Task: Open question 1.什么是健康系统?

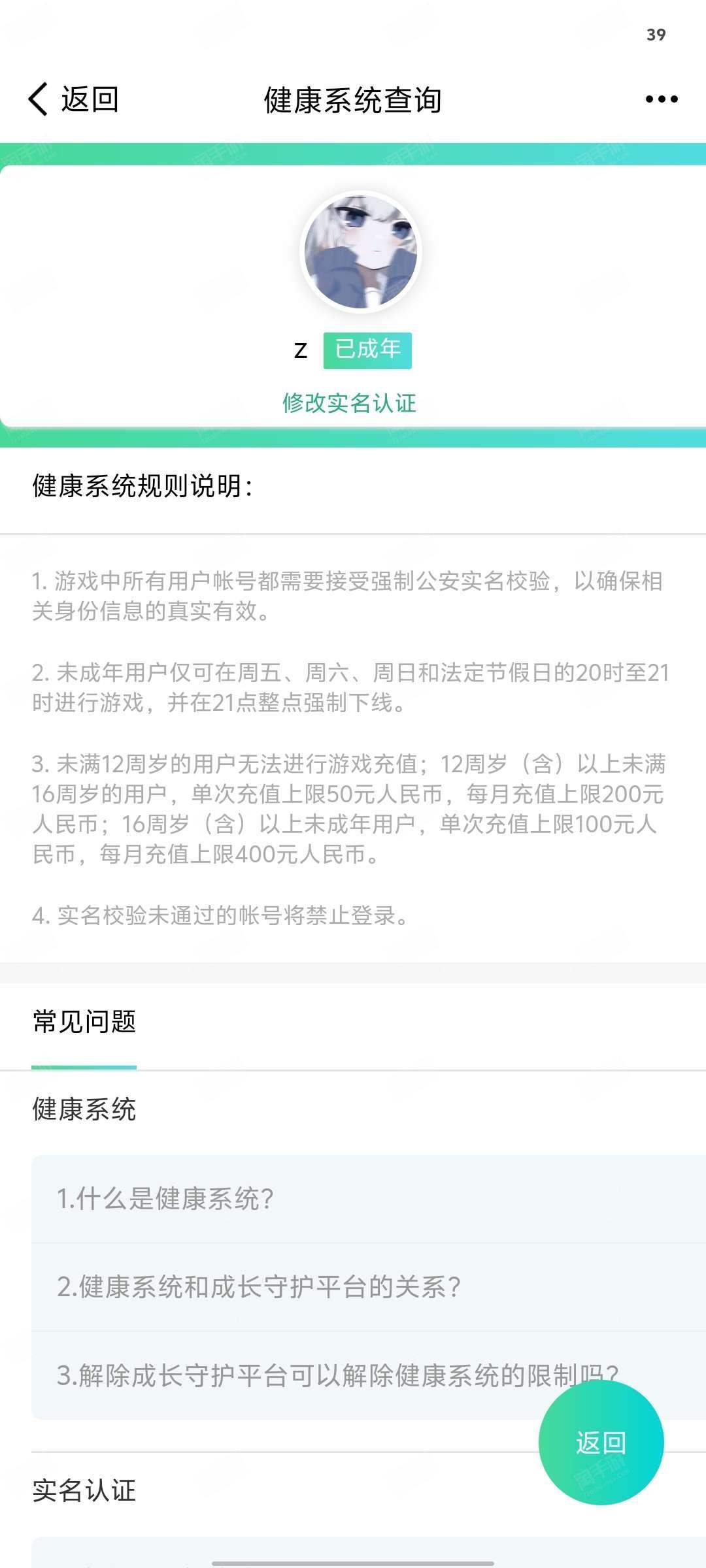Action: tap(369, 1199)
